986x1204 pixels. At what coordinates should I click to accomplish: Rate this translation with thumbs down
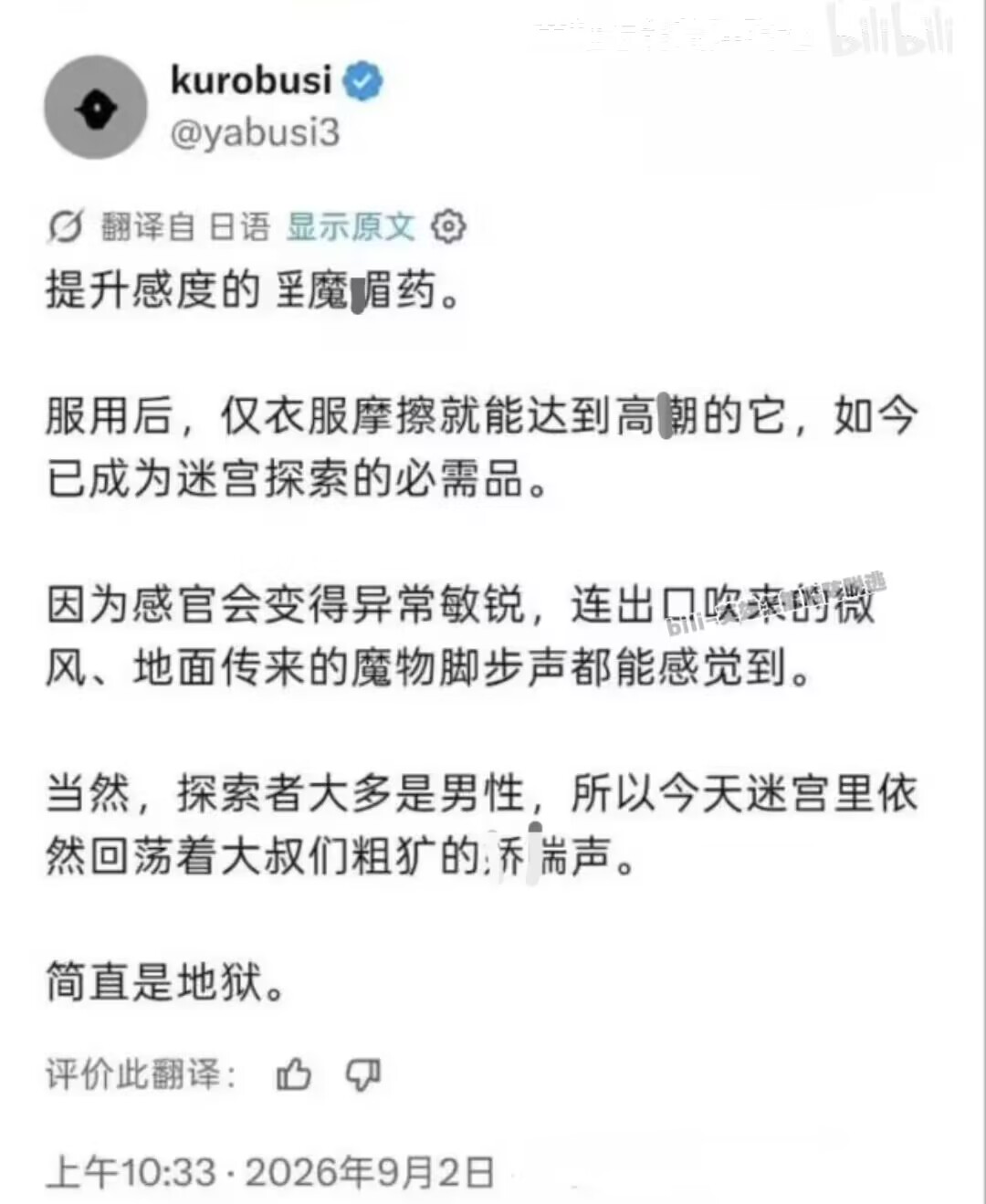point(363,1075)
